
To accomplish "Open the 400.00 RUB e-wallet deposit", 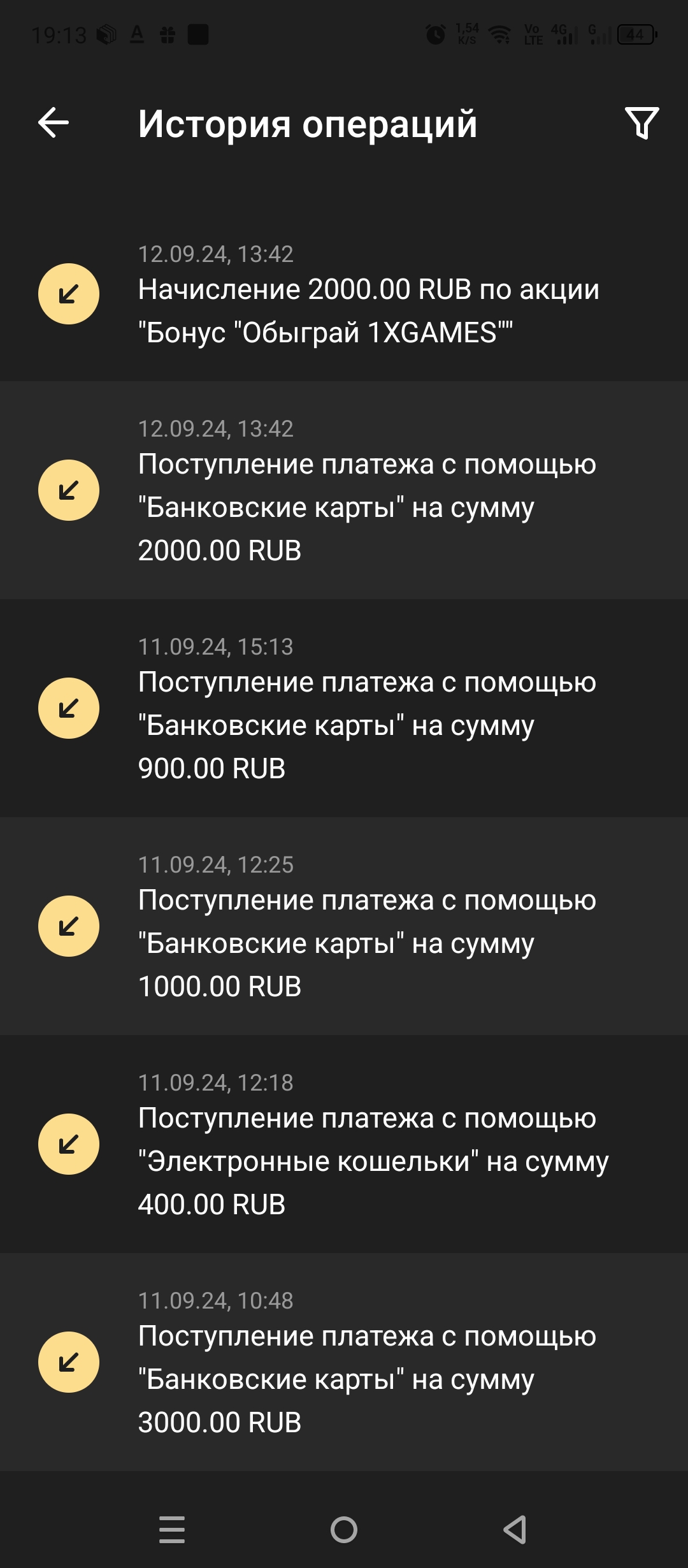I will (x=344, y=1145).
